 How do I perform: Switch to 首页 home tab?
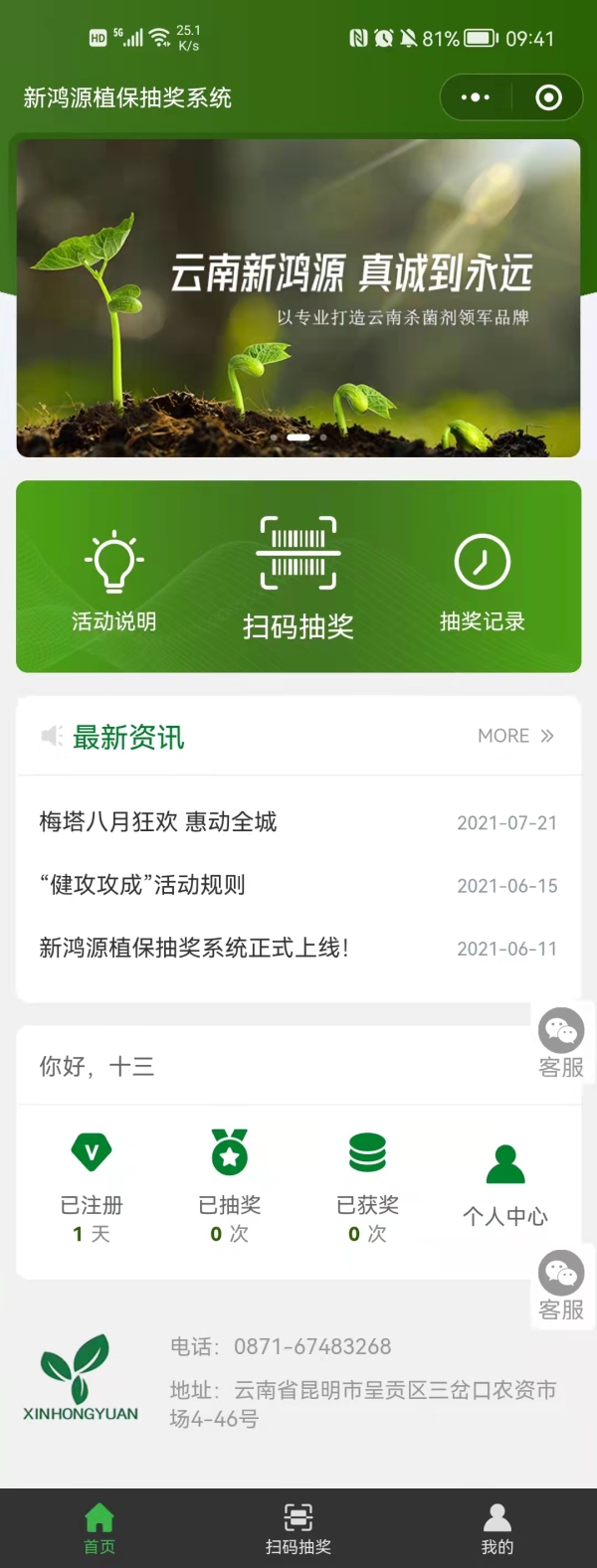[99, 1528]
